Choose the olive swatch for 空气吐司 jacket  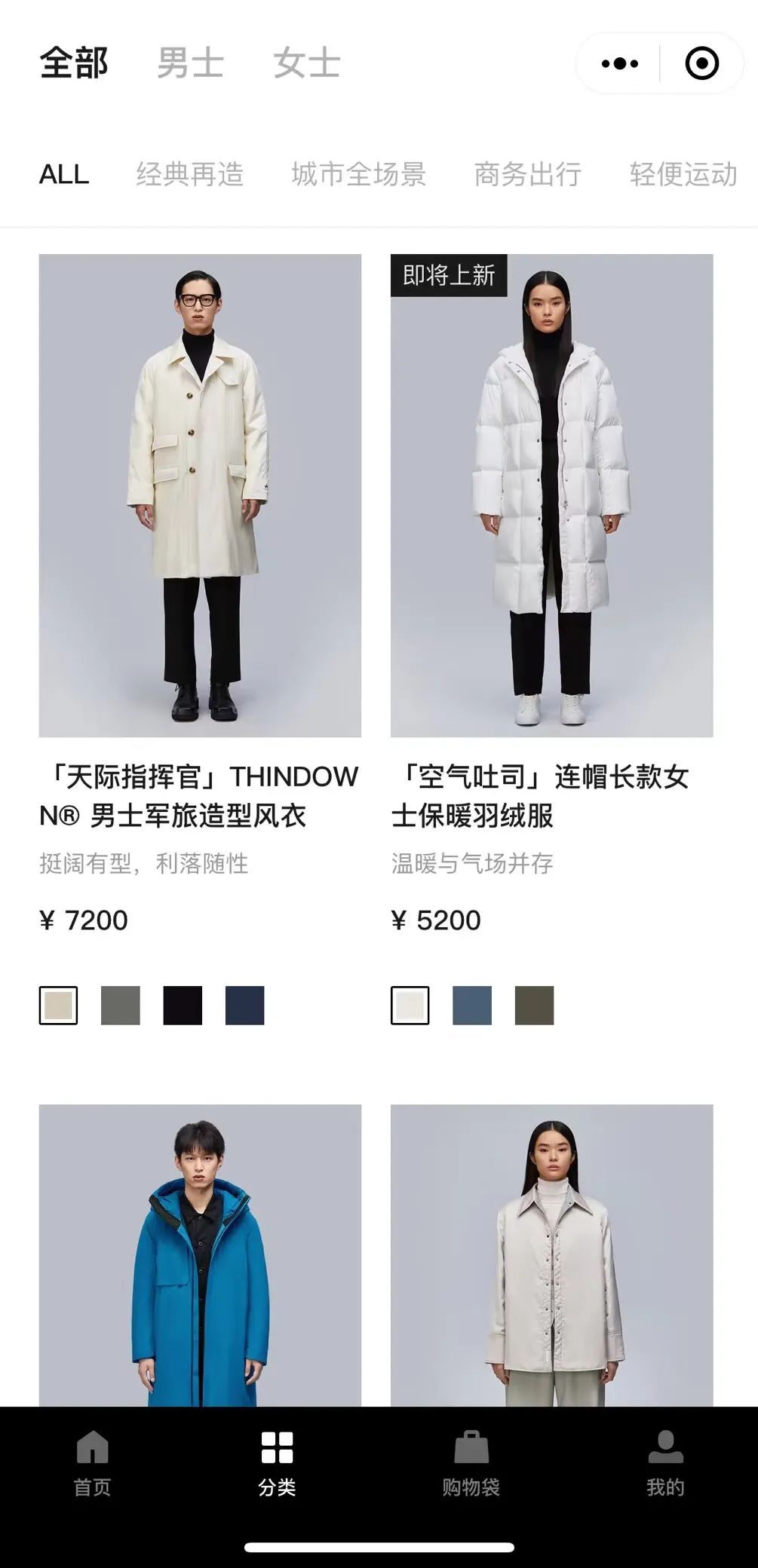(534, 1006)
